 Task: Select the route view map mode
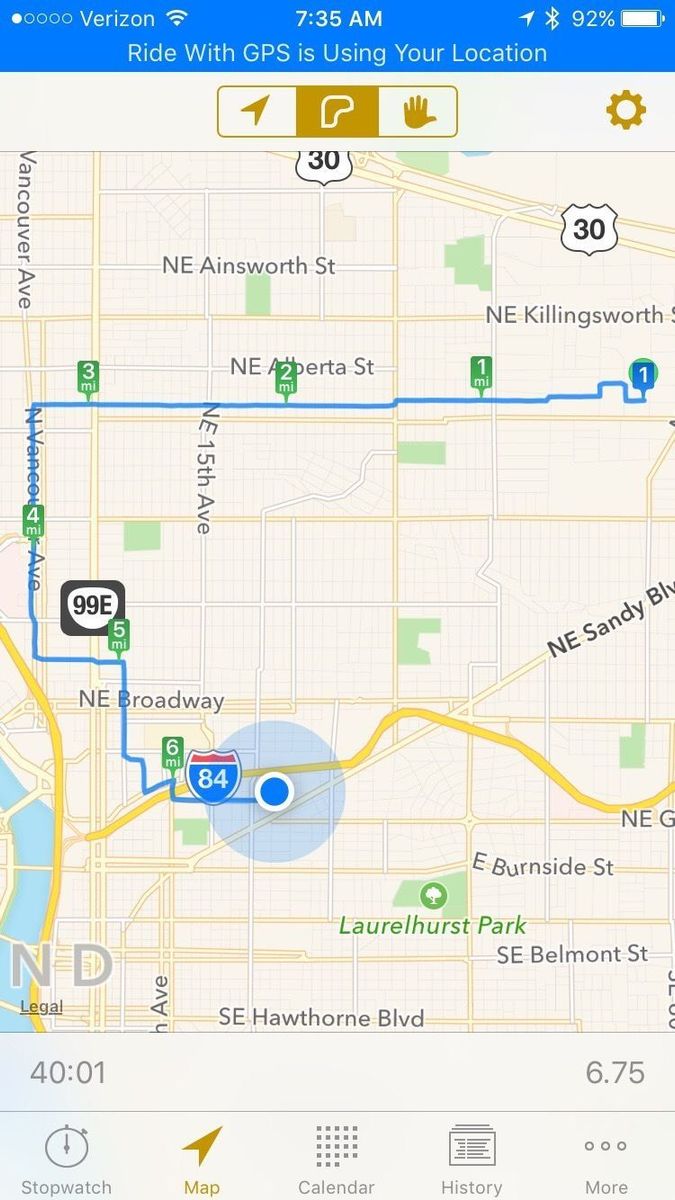coord(337,111)
